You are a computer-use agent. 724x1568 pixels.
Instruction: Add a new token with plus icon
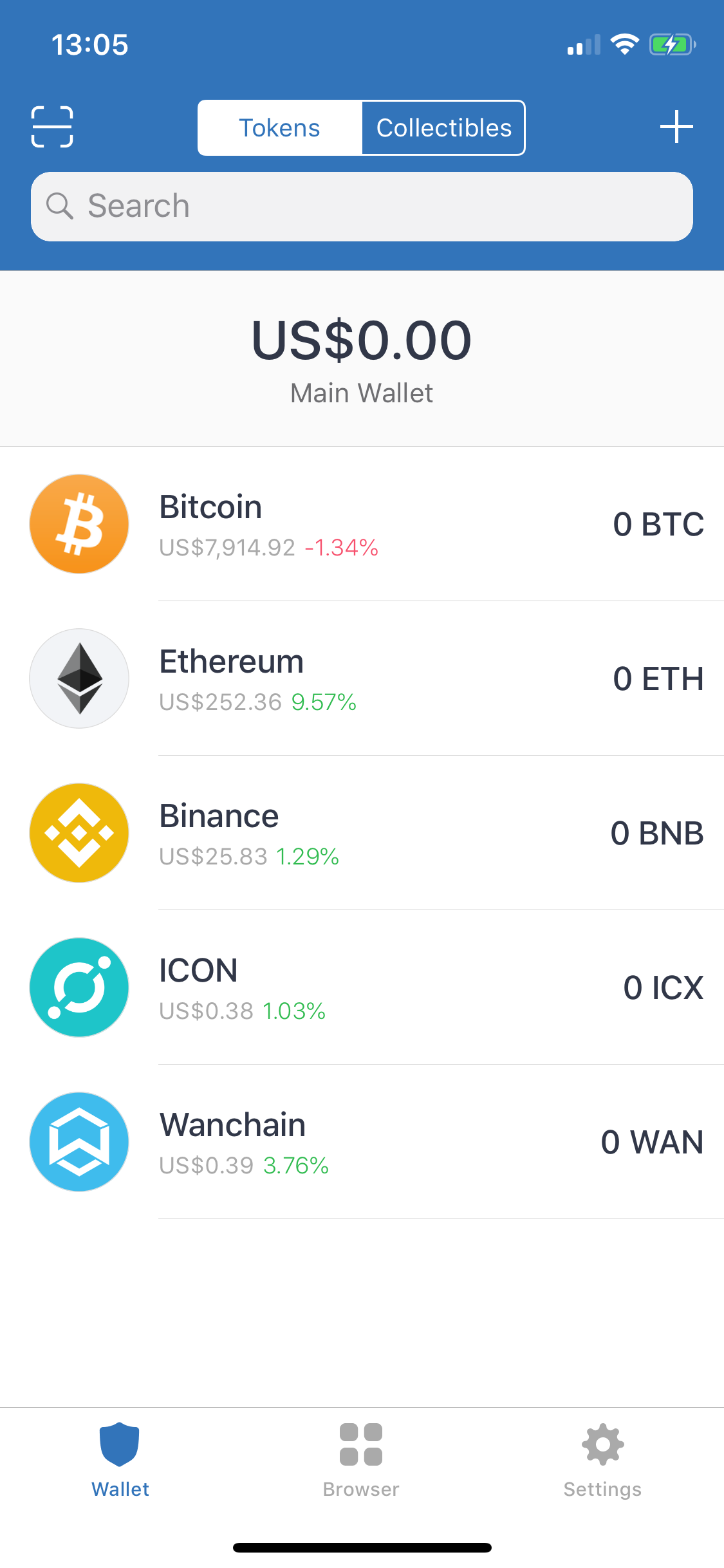(x=676, y=126)
